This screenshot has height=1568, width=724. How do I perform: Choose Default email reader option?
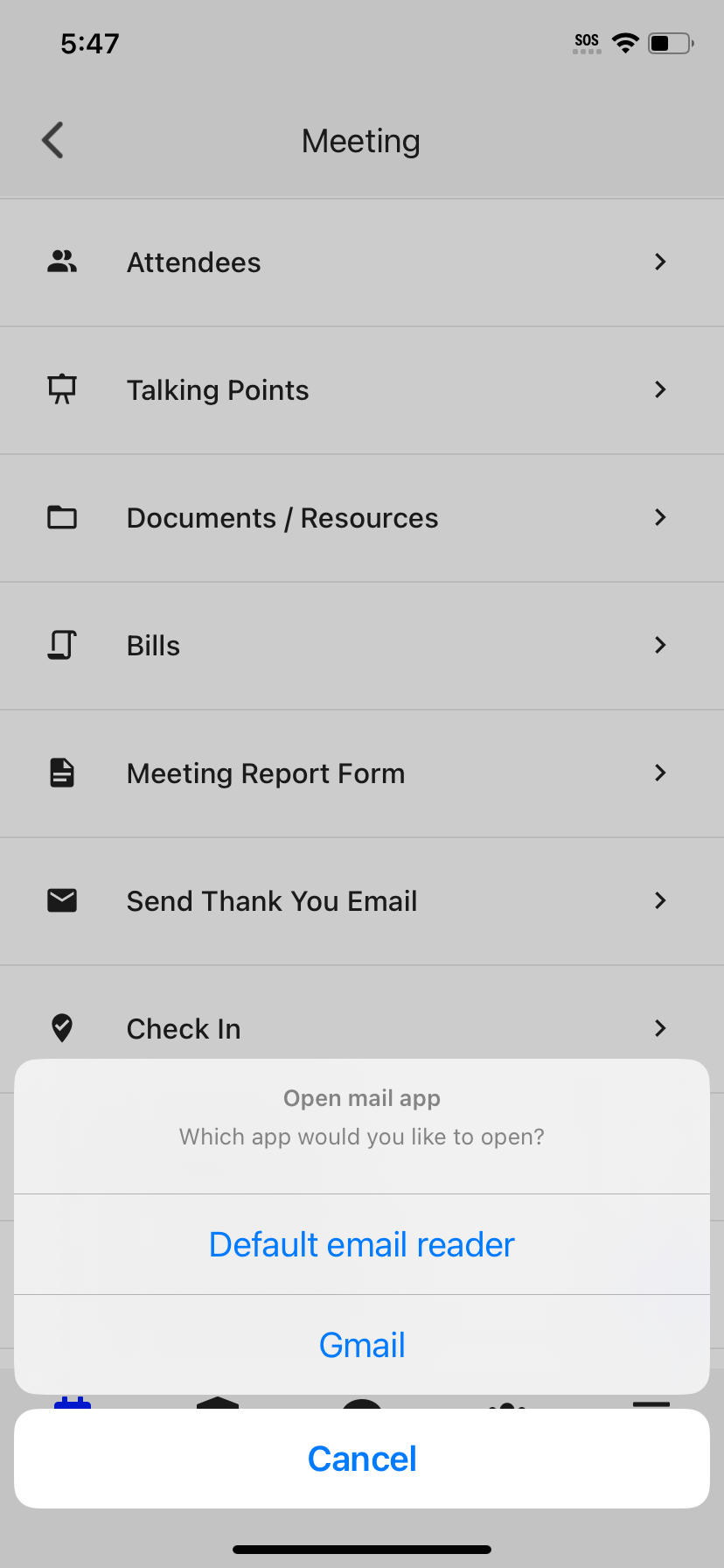click(362, 1244)
